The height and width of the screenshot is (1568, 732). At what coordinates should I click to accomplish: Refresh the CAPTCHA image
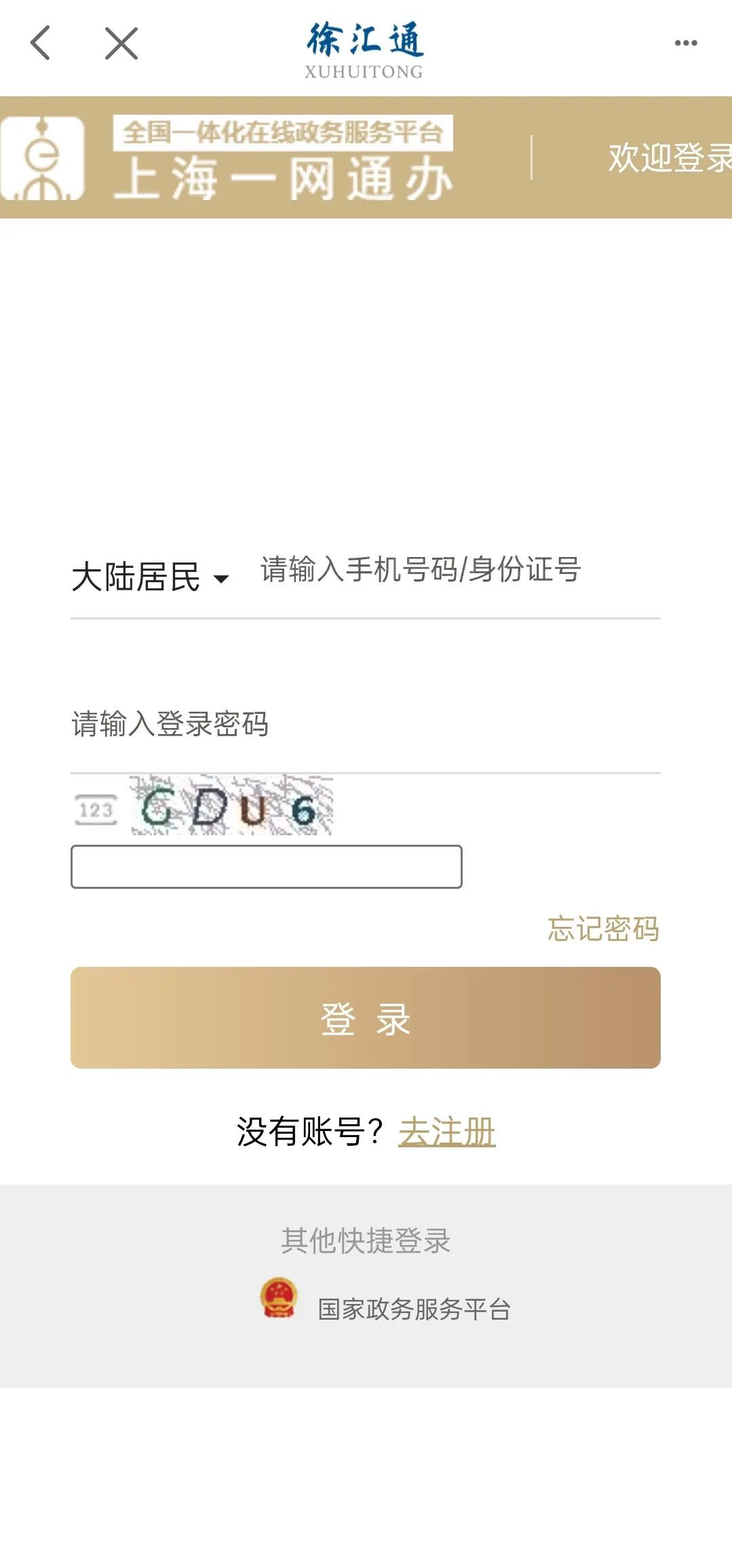[231, 805]
